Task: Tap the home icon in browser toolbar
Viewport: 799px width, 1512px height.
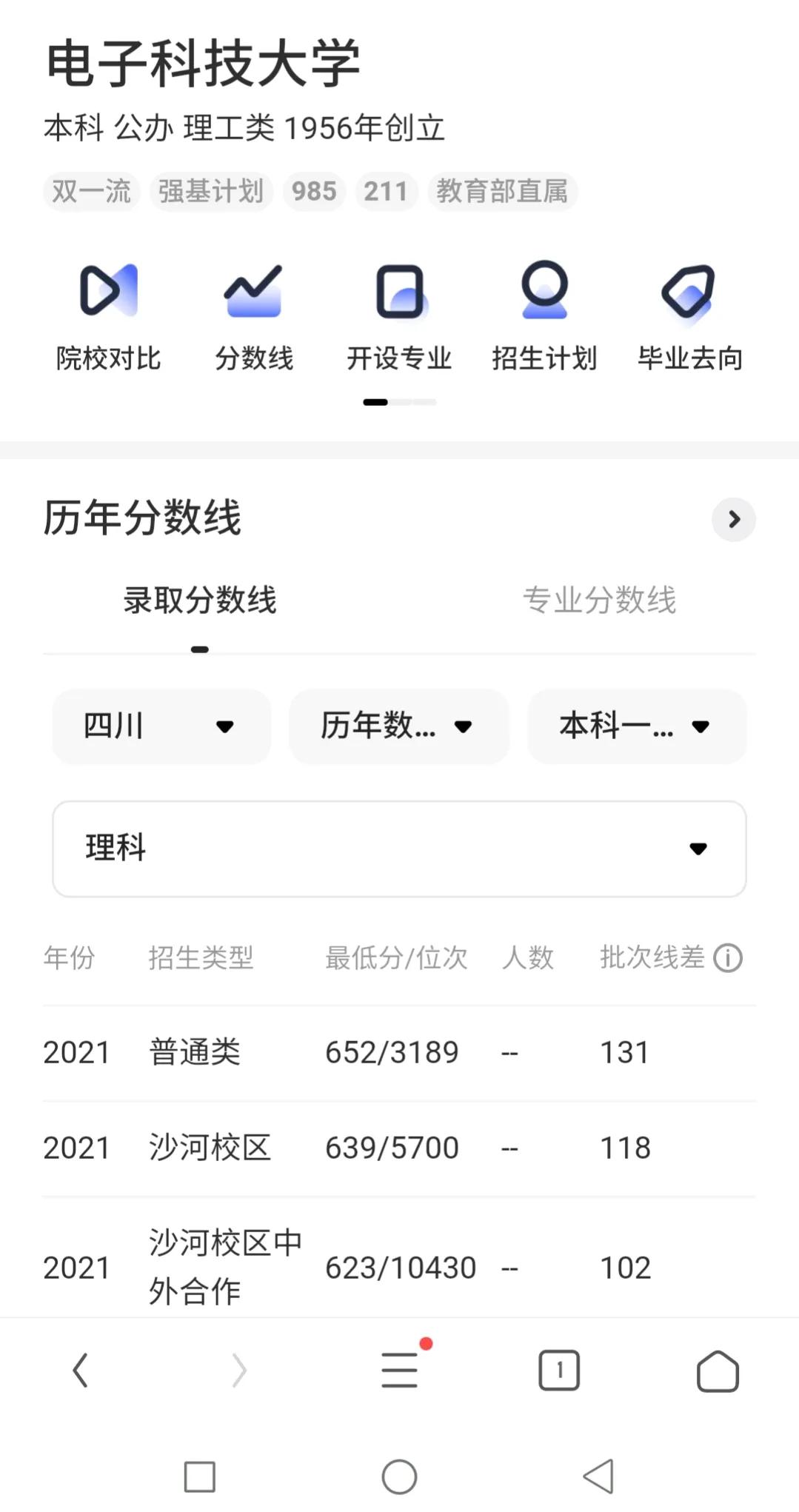Action: (718, 1370)
